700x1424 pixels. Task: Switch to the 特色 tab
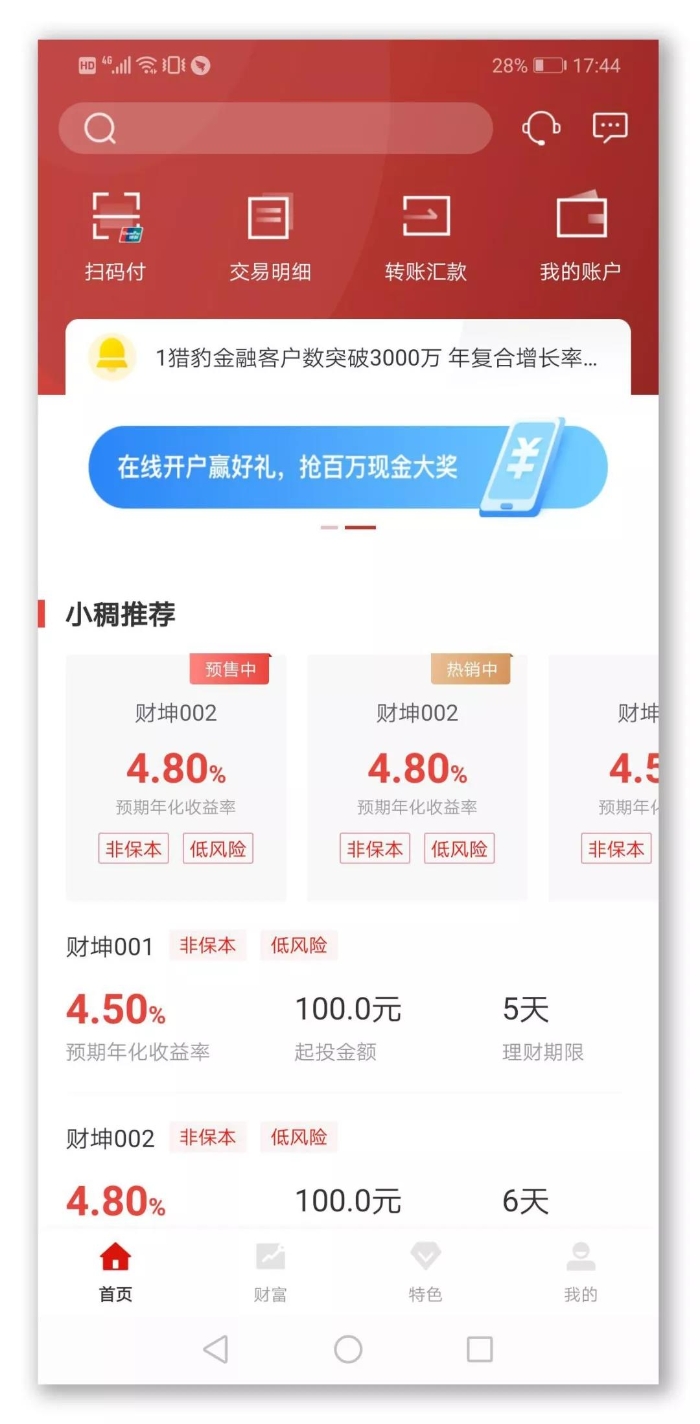(x=425, y=1271)
